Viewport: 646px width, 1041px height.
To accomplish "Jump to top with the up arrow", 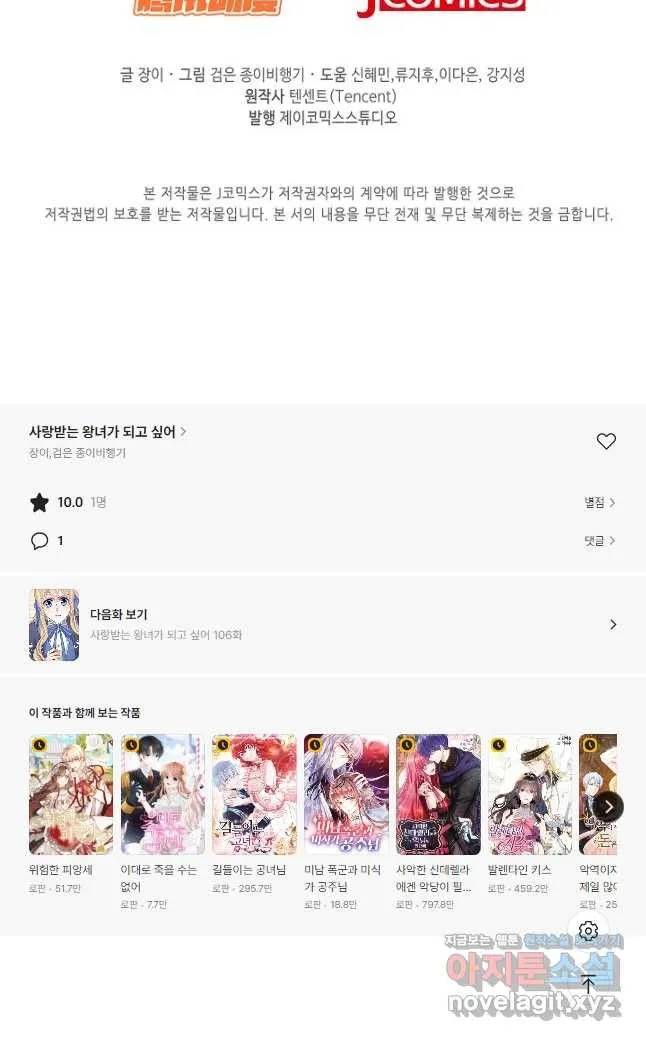I will pyautogui.click(x=588, y=984).
